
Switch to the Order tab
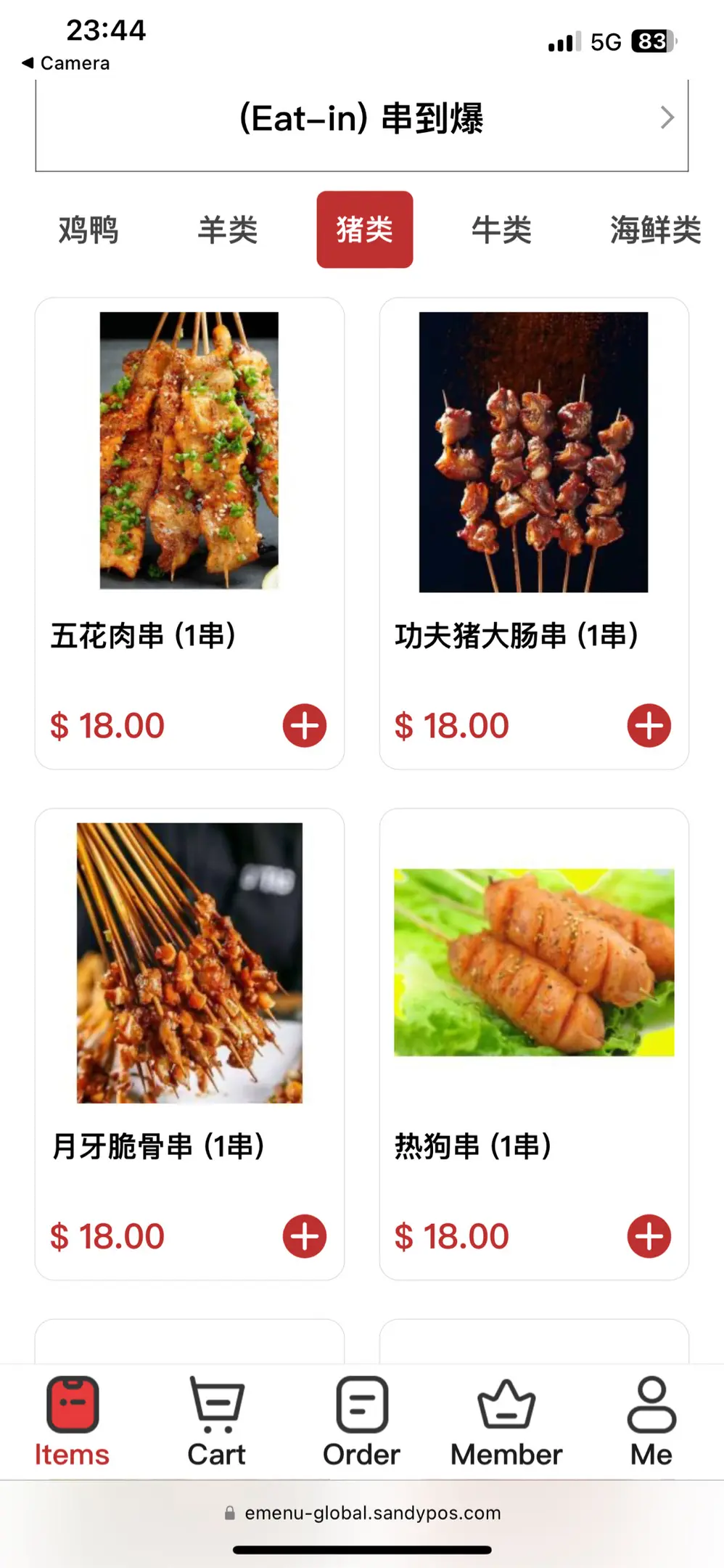click(x=361, y=1422)
